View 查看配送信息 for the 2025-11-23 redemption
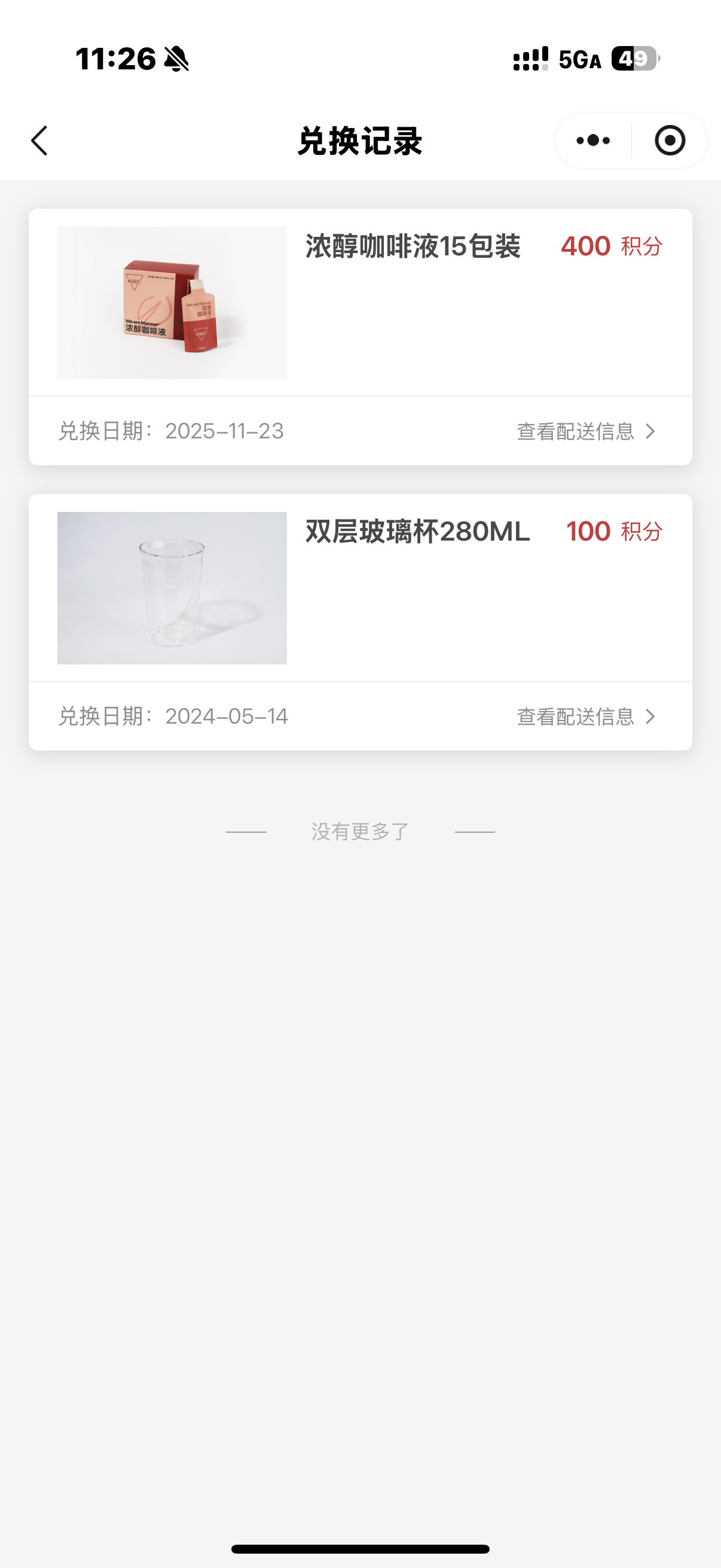721x1568 pixels. coord(586,432)
